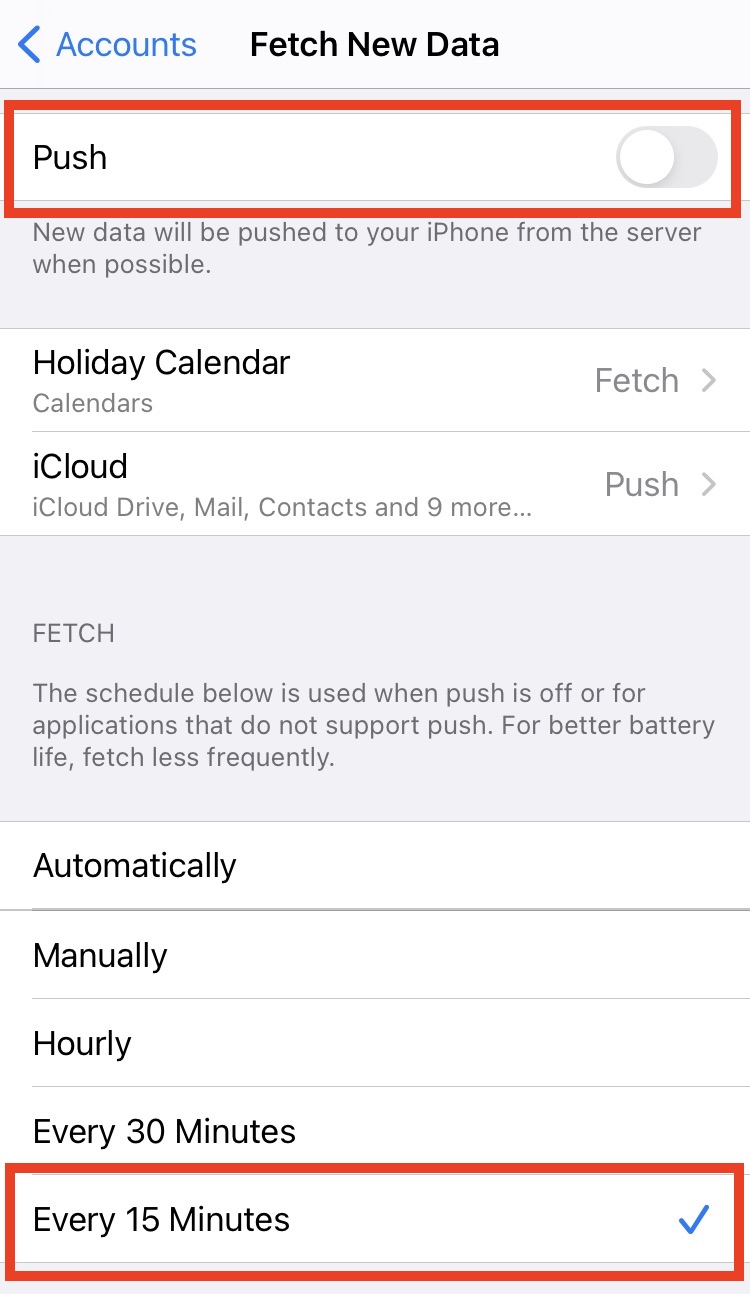Select the Automatically fetch schedule

(375, 866)
